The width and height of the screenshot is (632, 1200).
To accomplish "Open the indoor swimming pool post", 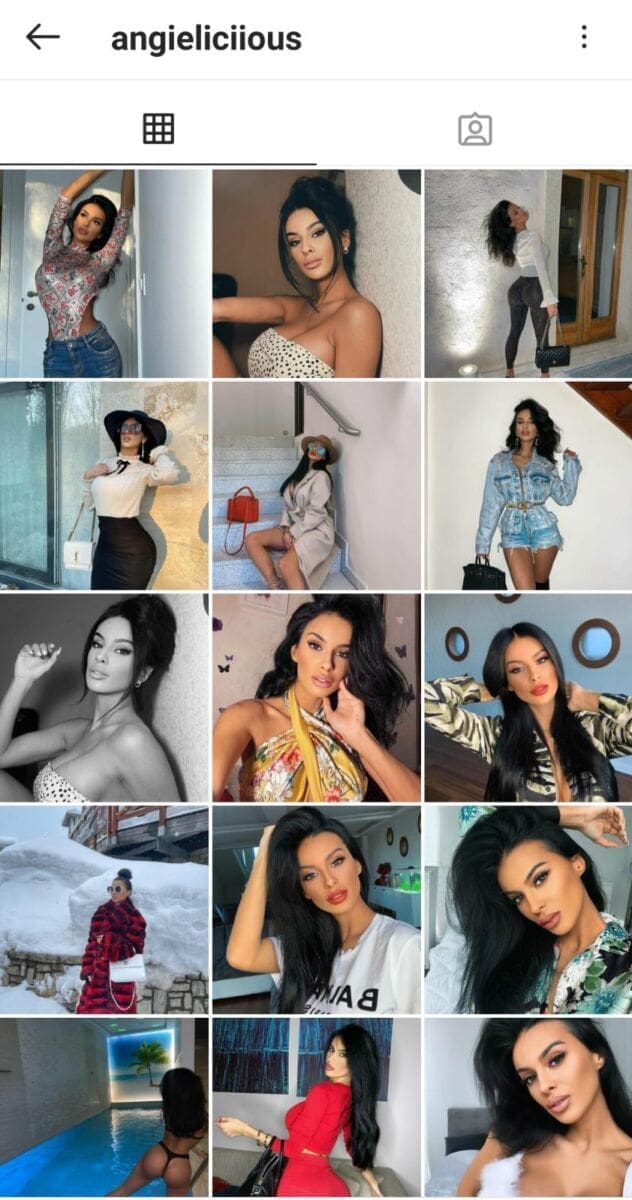I will [x=104, y=1108].
